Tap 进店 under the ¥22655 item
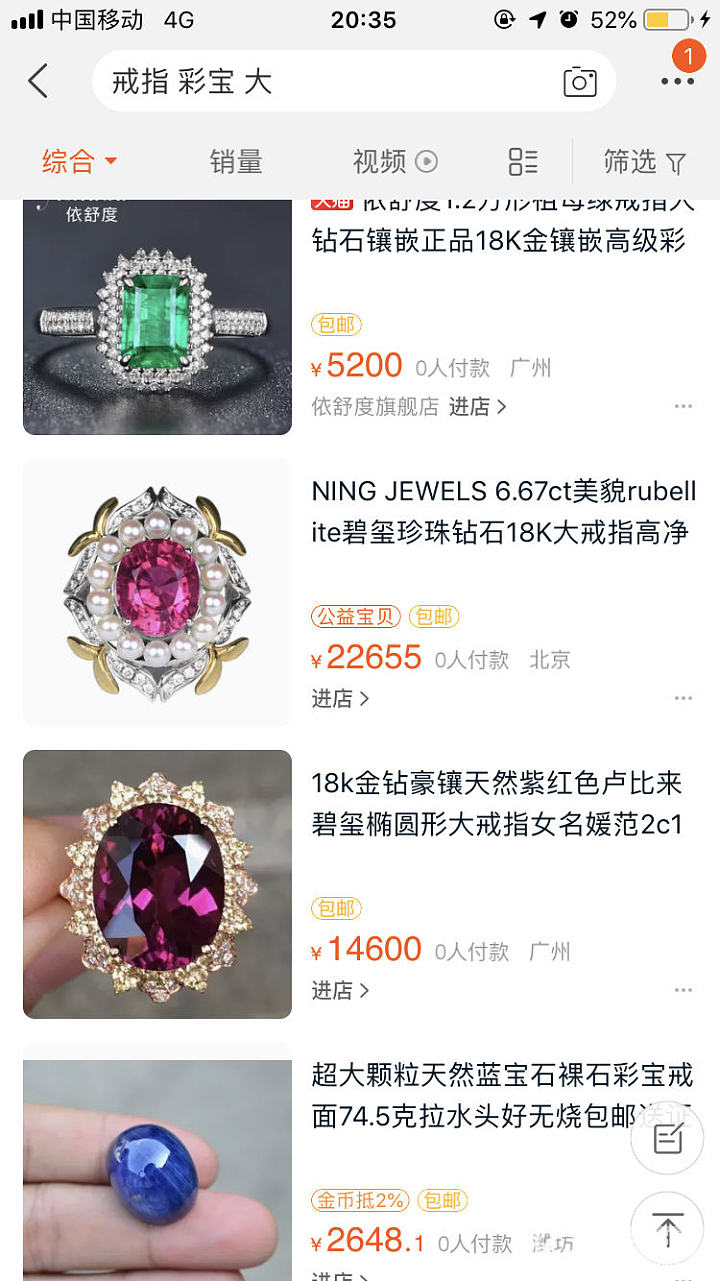720x1281 pixels. (340, 698)
